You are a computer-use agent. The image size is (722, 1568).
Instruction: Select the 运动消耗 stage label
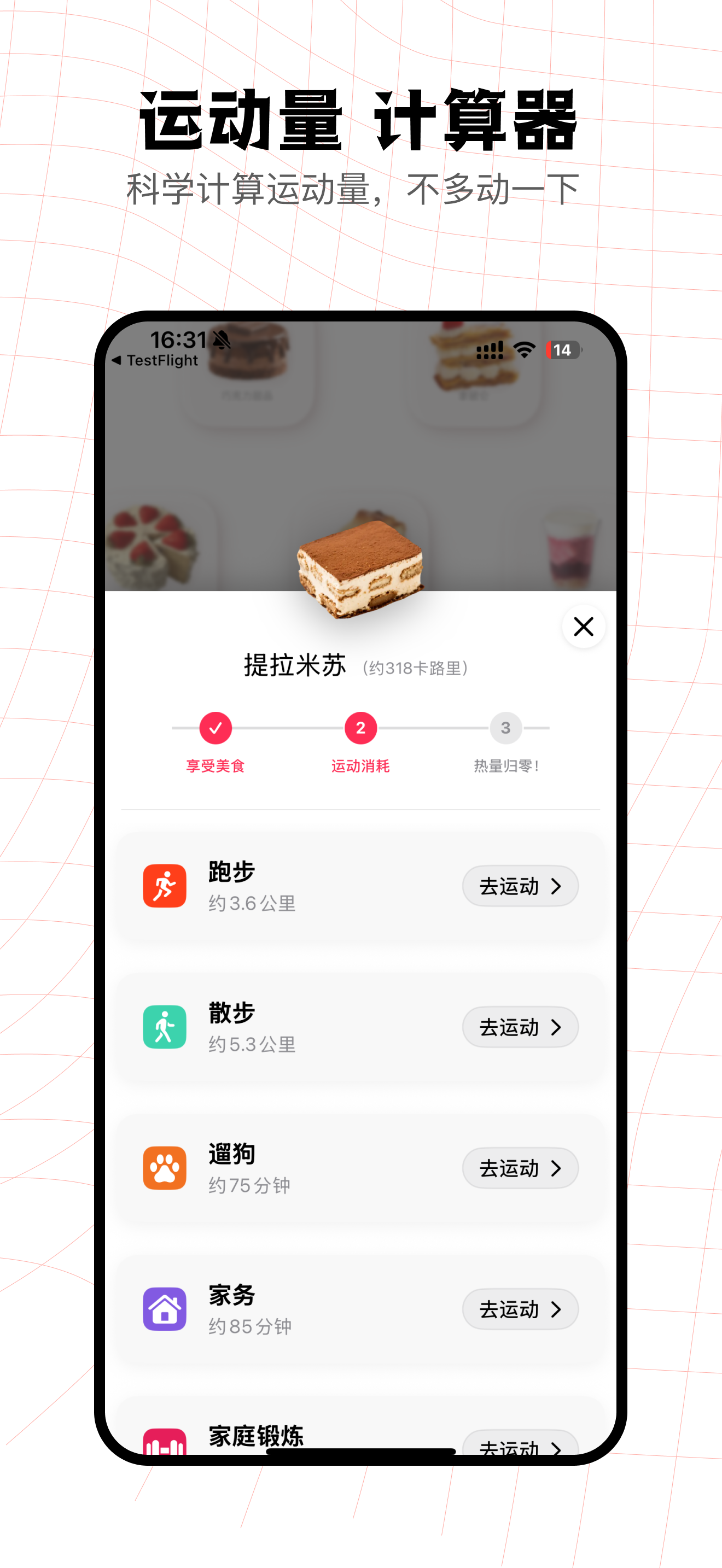pos(360,767)
